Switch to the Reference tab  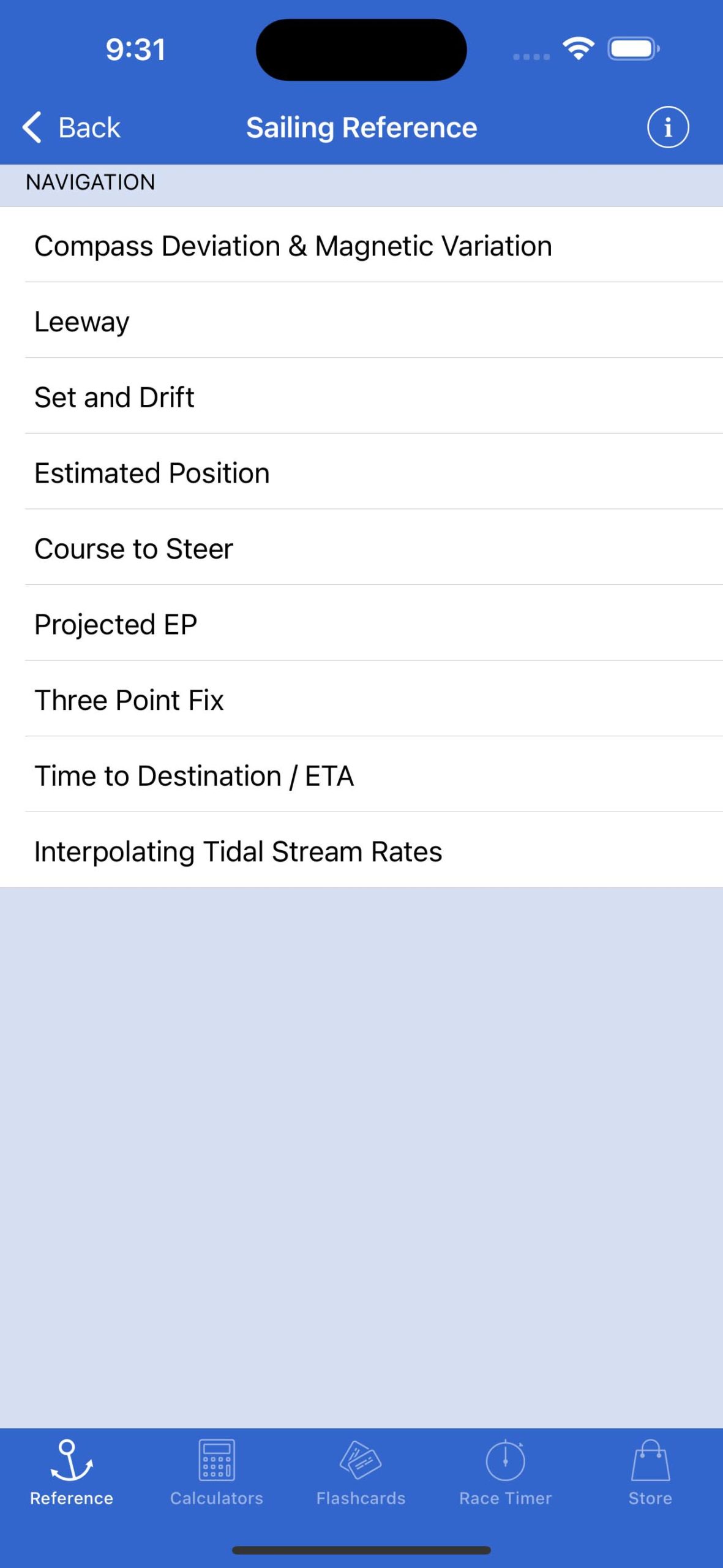pyautogui.click(x=72, y=1473)
